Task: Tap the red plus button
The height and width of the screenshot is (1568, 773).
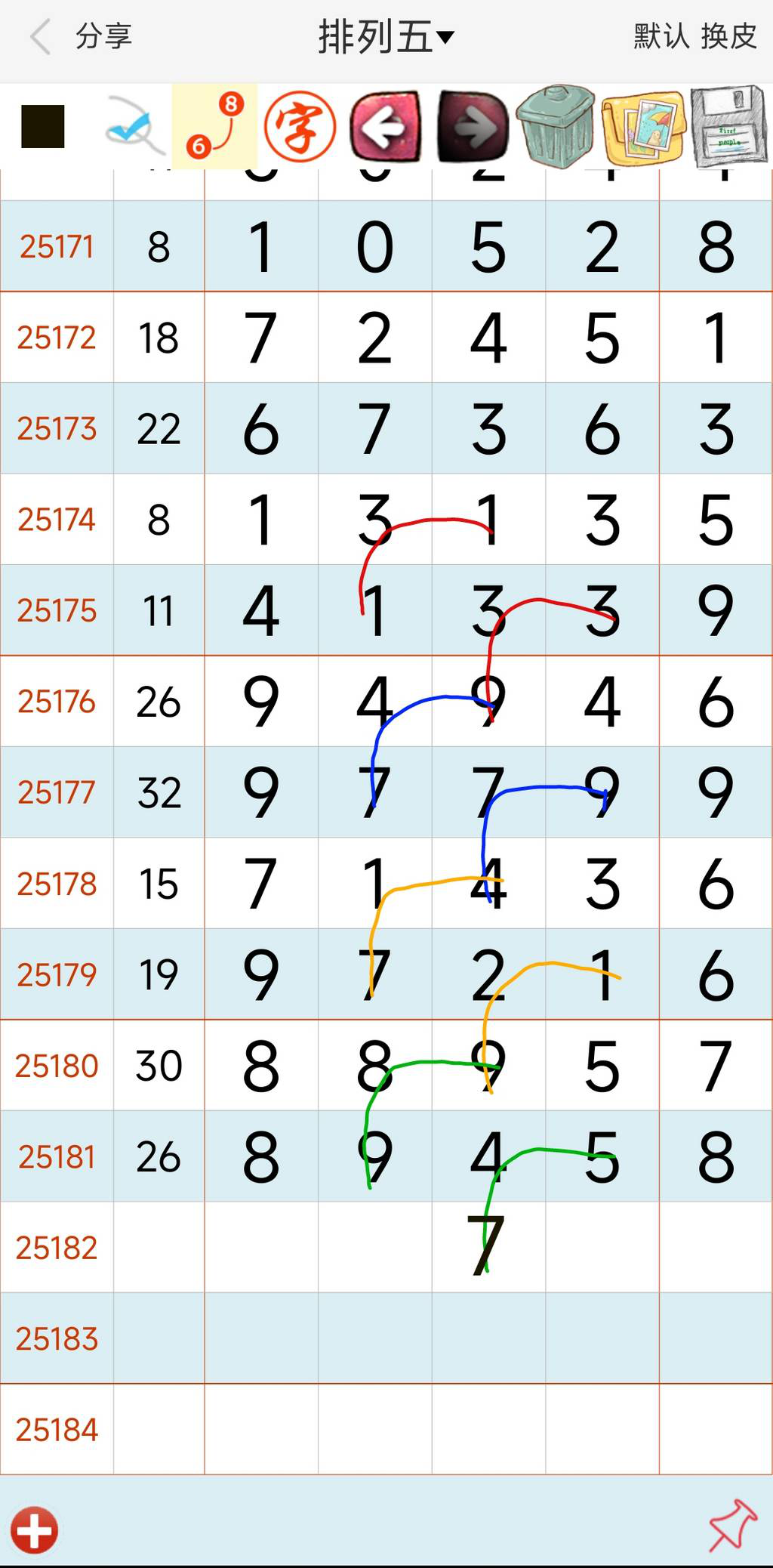Action: pyautogui.click(x=34, y=1530)
